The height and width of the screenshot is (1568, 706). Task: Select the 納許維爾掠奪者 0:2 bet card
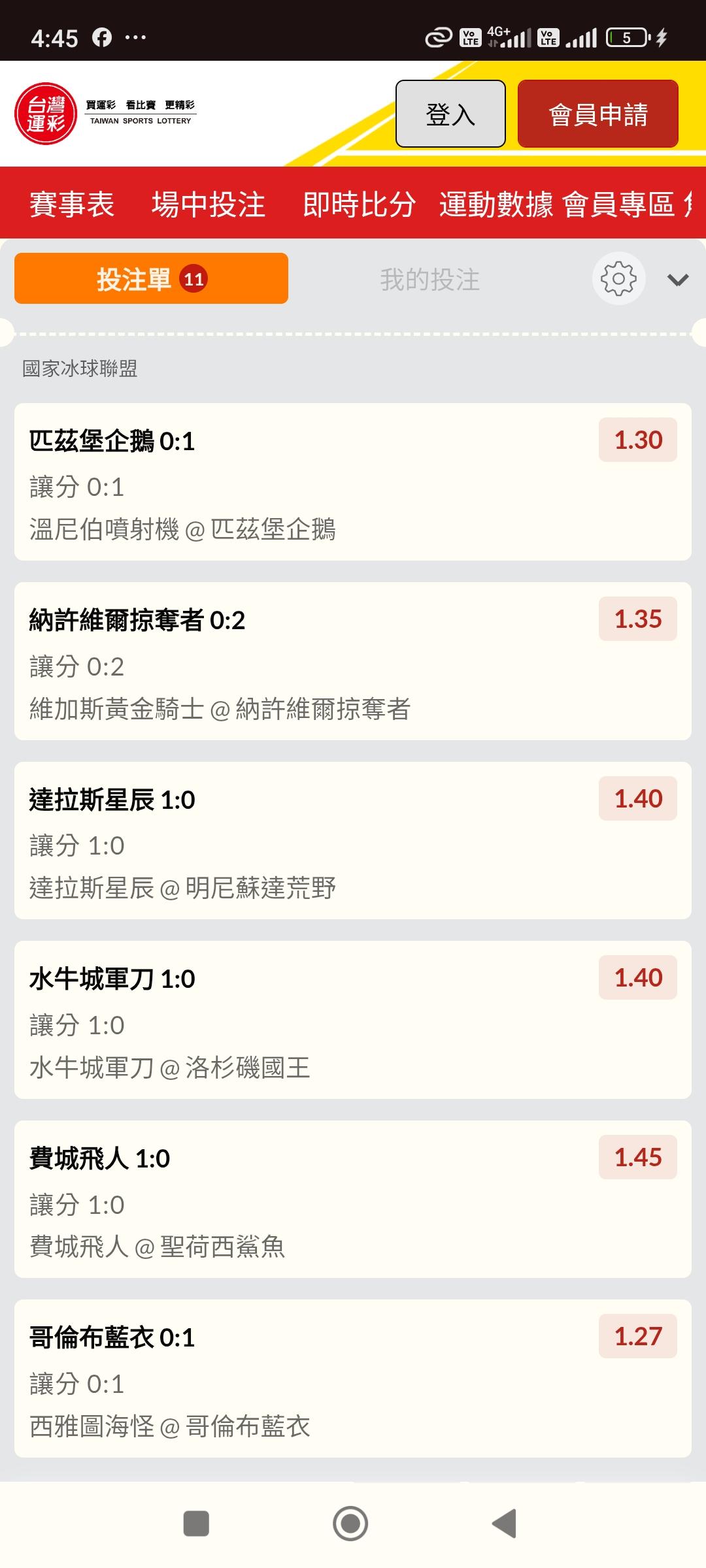353,661
